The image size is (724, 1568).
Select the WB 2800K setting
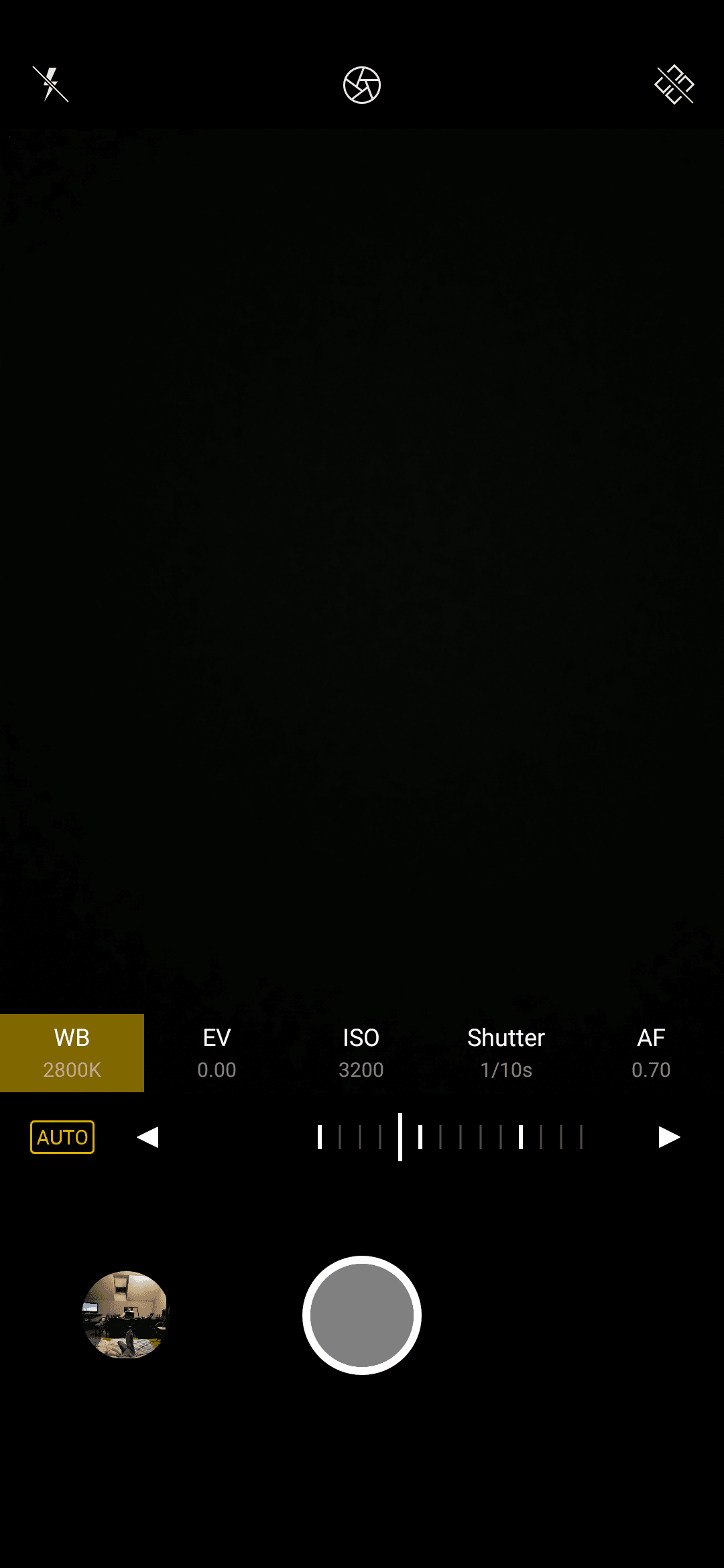pyautogui.click(x=72, y=1053)
